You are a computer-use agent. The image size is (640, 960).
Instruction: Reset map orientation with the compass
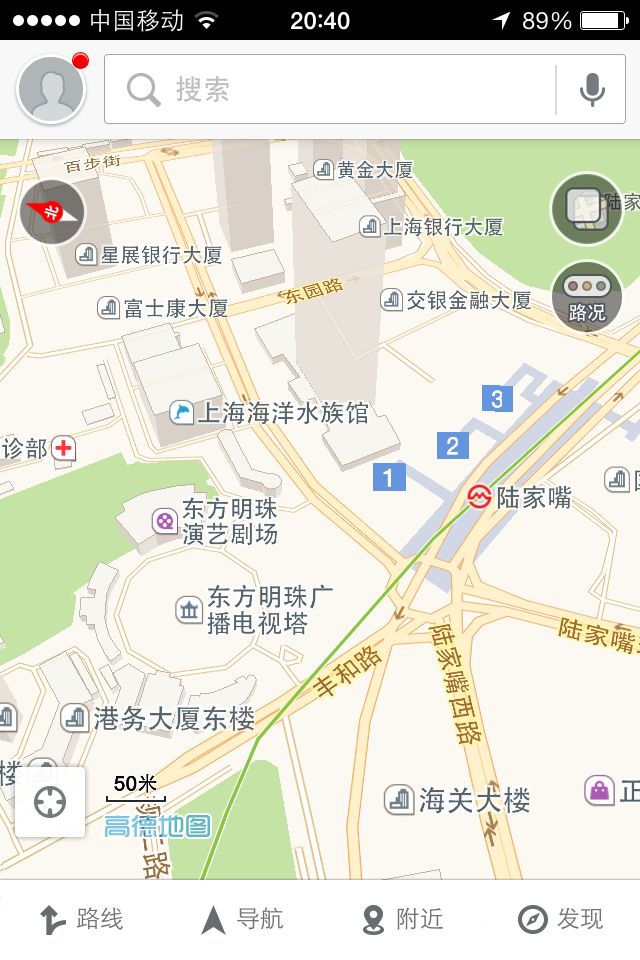(x=52, y=212)
